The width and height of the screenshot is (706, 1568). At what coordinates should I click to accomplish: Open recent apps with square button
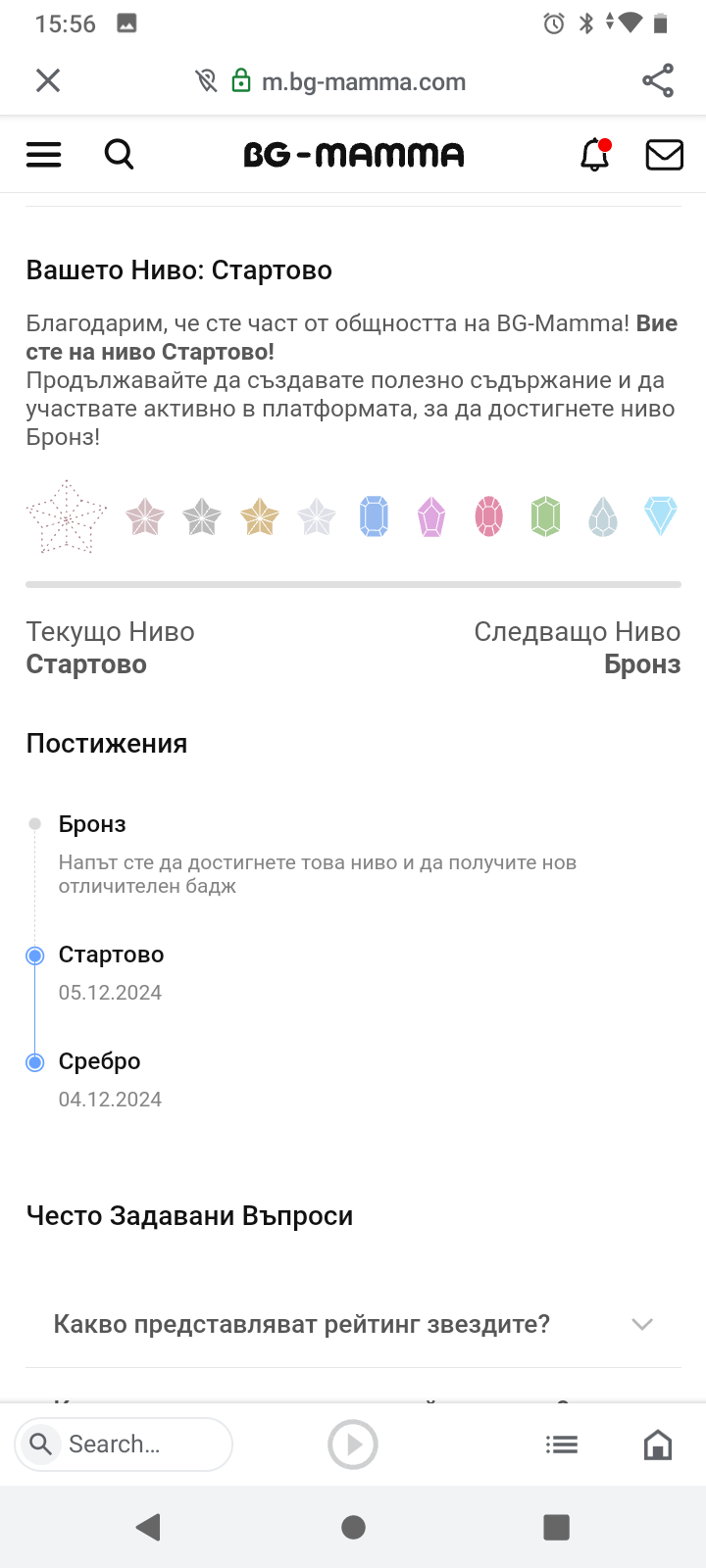(x=556, y=1527)
